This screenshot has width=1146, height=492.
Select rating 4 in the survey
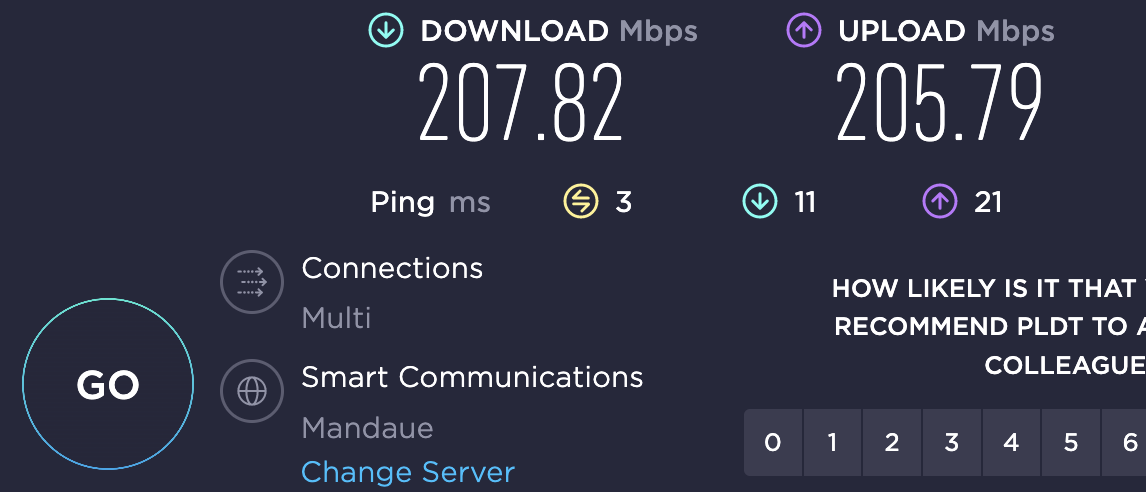pyautogui.click(x=1011, y=442)
